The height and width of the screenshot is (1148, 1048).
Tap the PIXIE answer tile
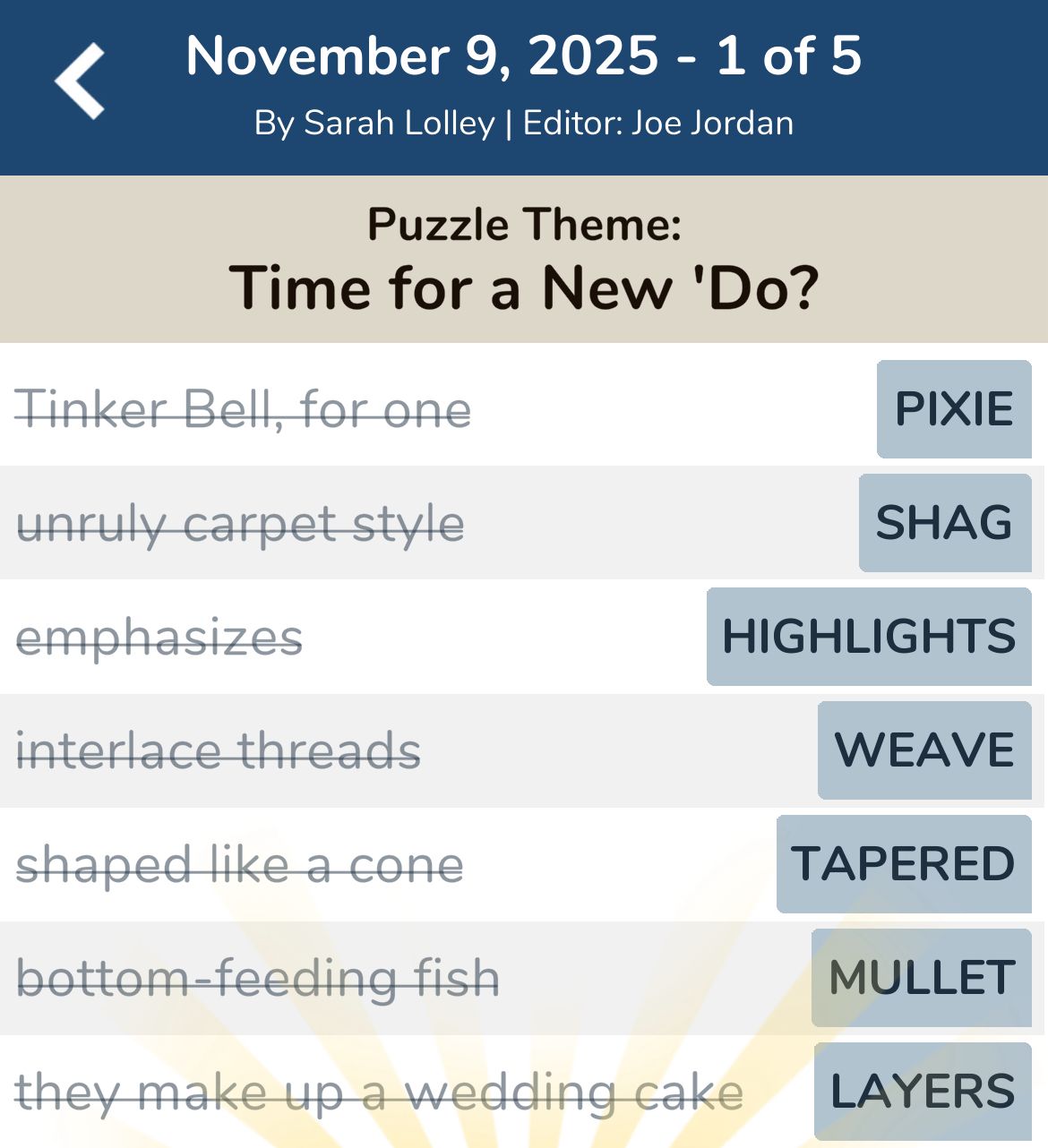pos(953,409)
